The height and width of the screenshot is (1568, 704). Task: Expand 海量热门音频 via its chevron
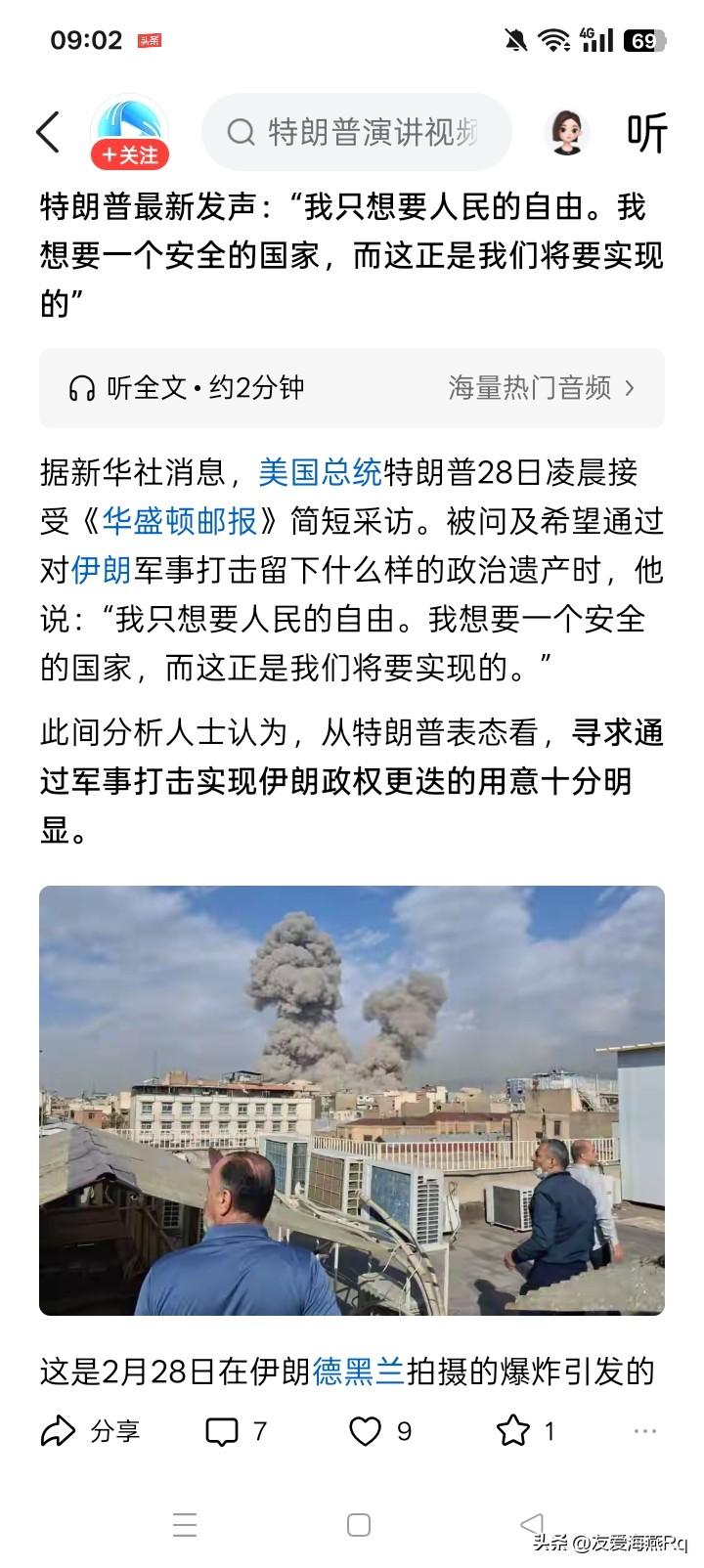pos(629,387)
